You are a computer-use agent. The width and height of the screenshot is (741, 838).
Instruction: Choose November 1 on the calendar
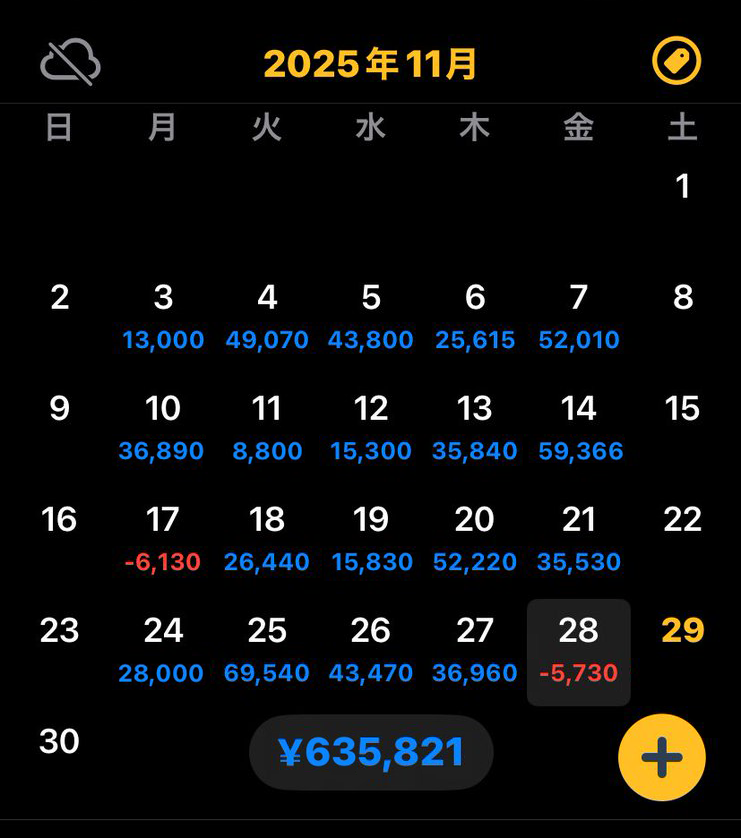pyautogui.click(x=682, y=187)
